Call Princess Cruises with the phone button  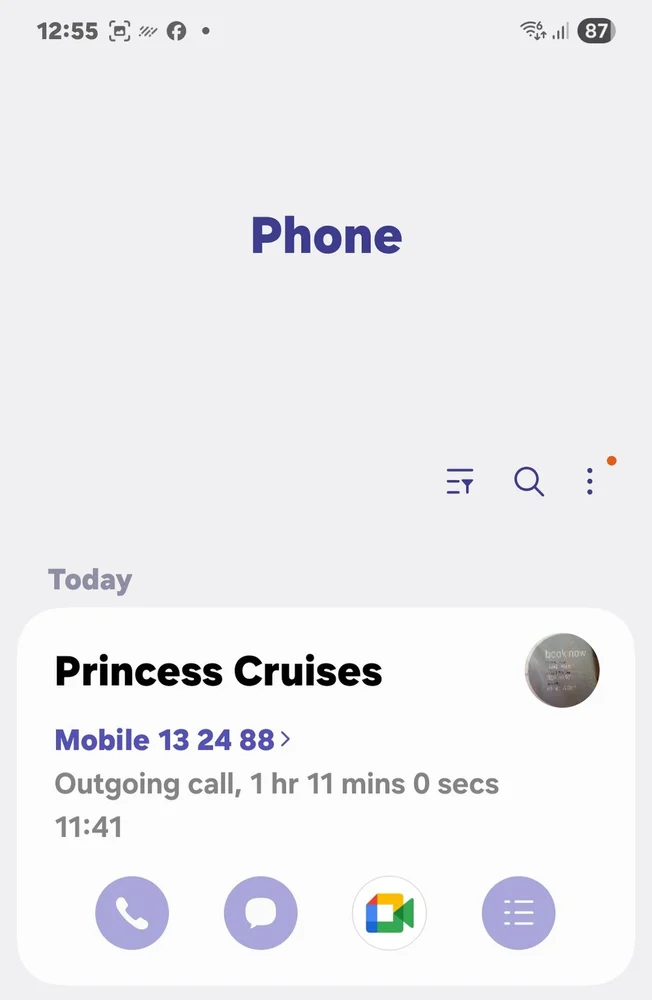point(132,912)
